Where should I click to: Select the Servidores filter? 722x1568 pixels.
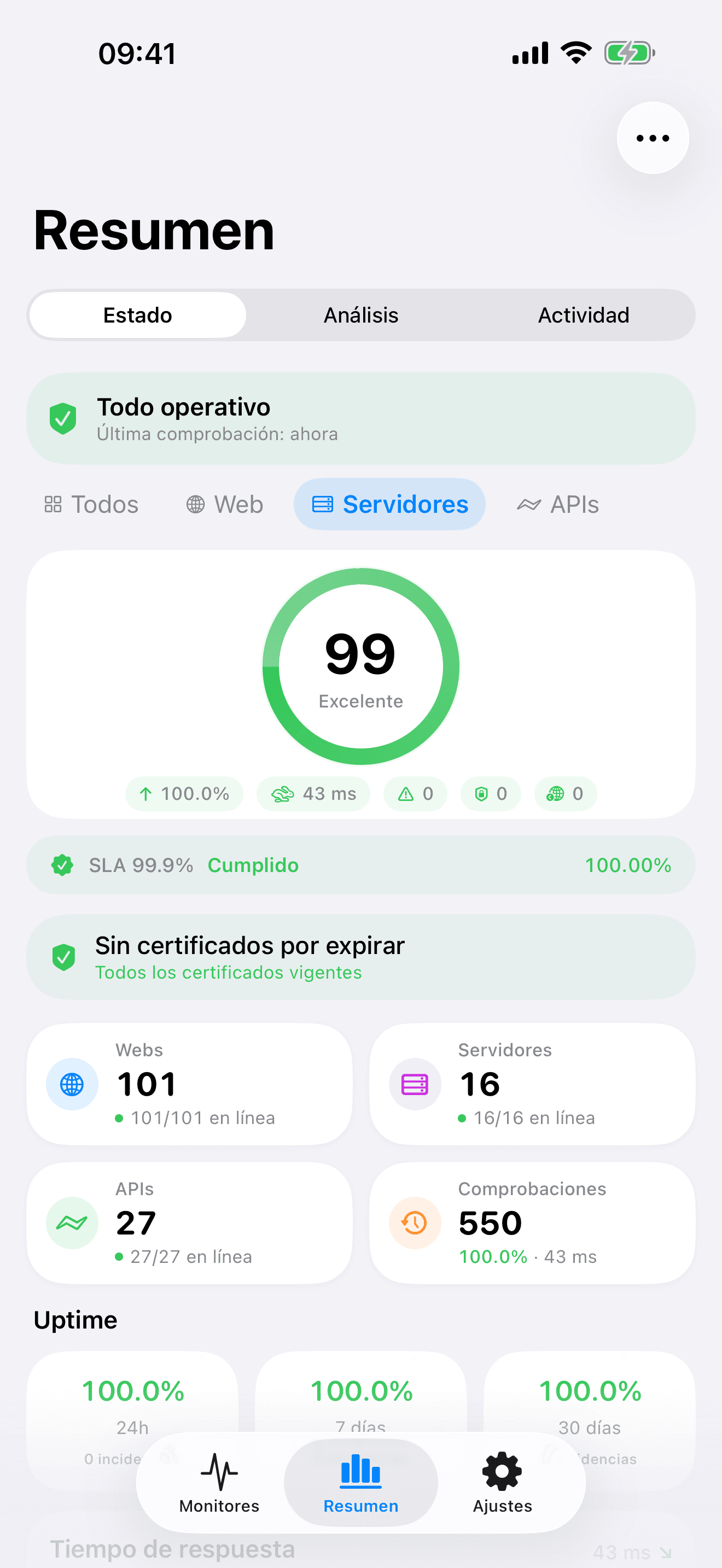[389, 504]
